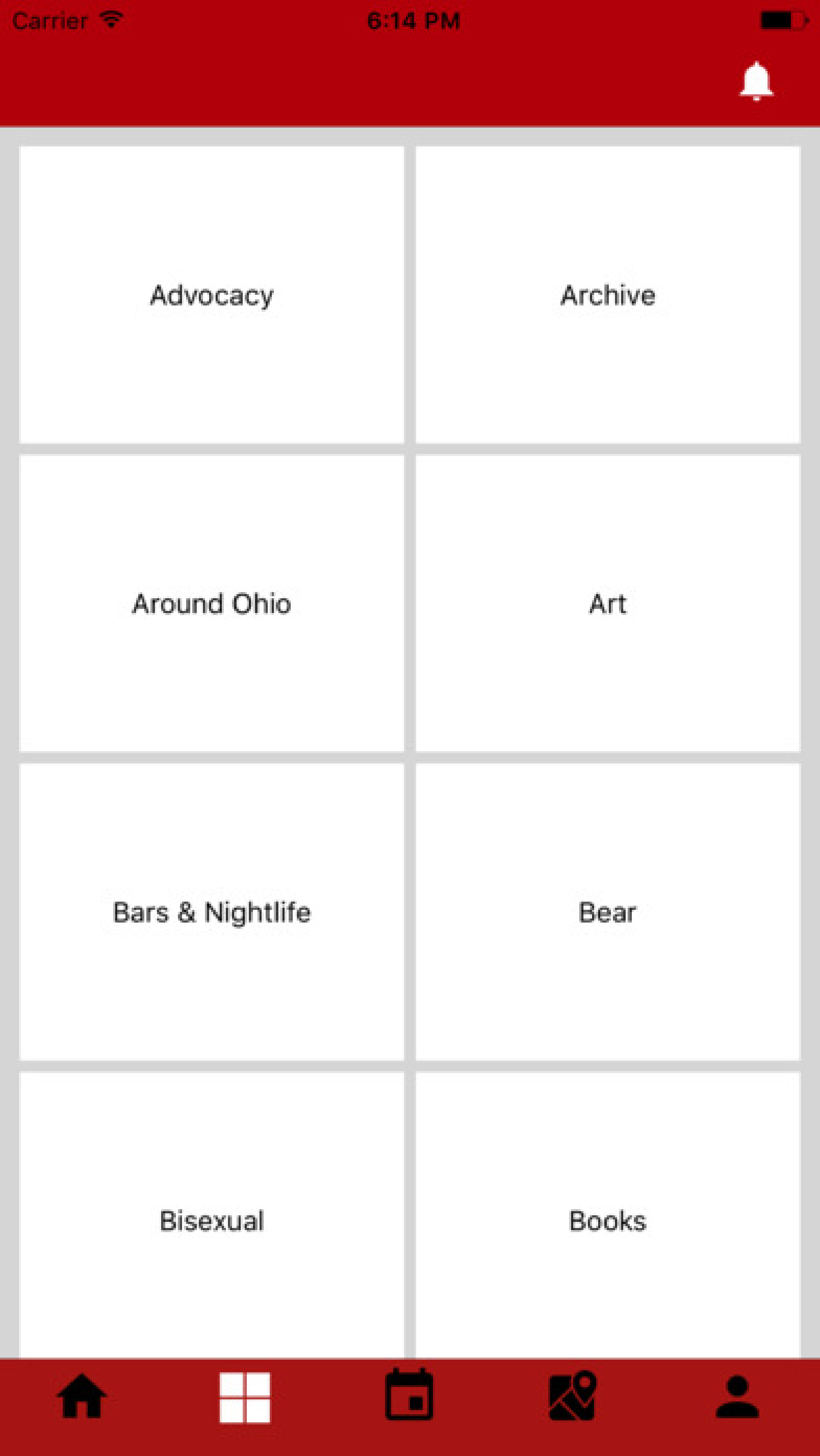Open the calendar events tab
Image resolution: width=820 pixels, height=1456 pixels.
click(409, 1396)
